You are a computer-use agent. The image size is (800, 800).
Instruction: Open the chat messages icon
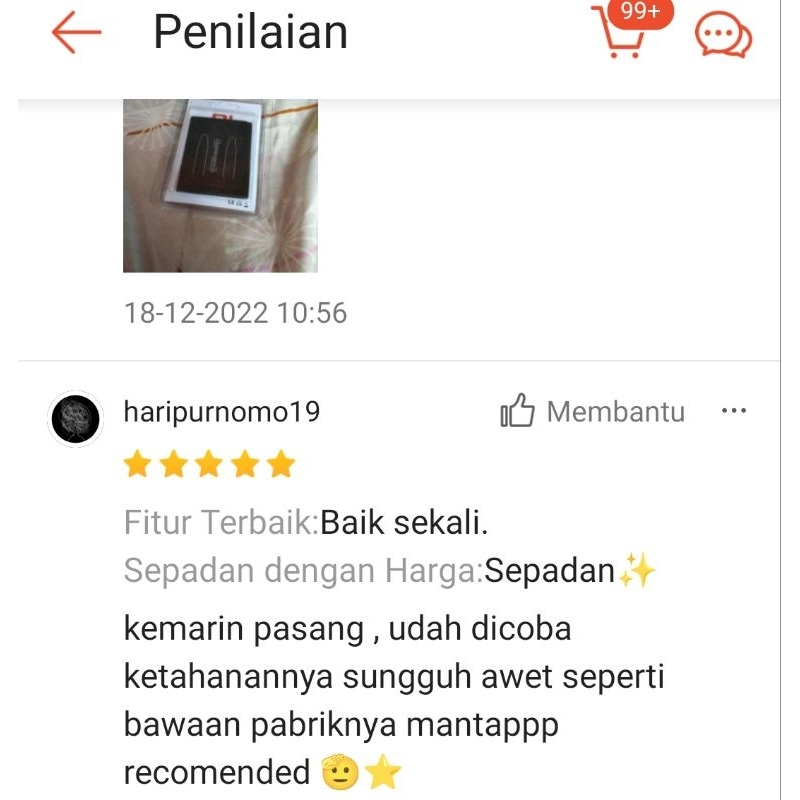pos(723,36)
